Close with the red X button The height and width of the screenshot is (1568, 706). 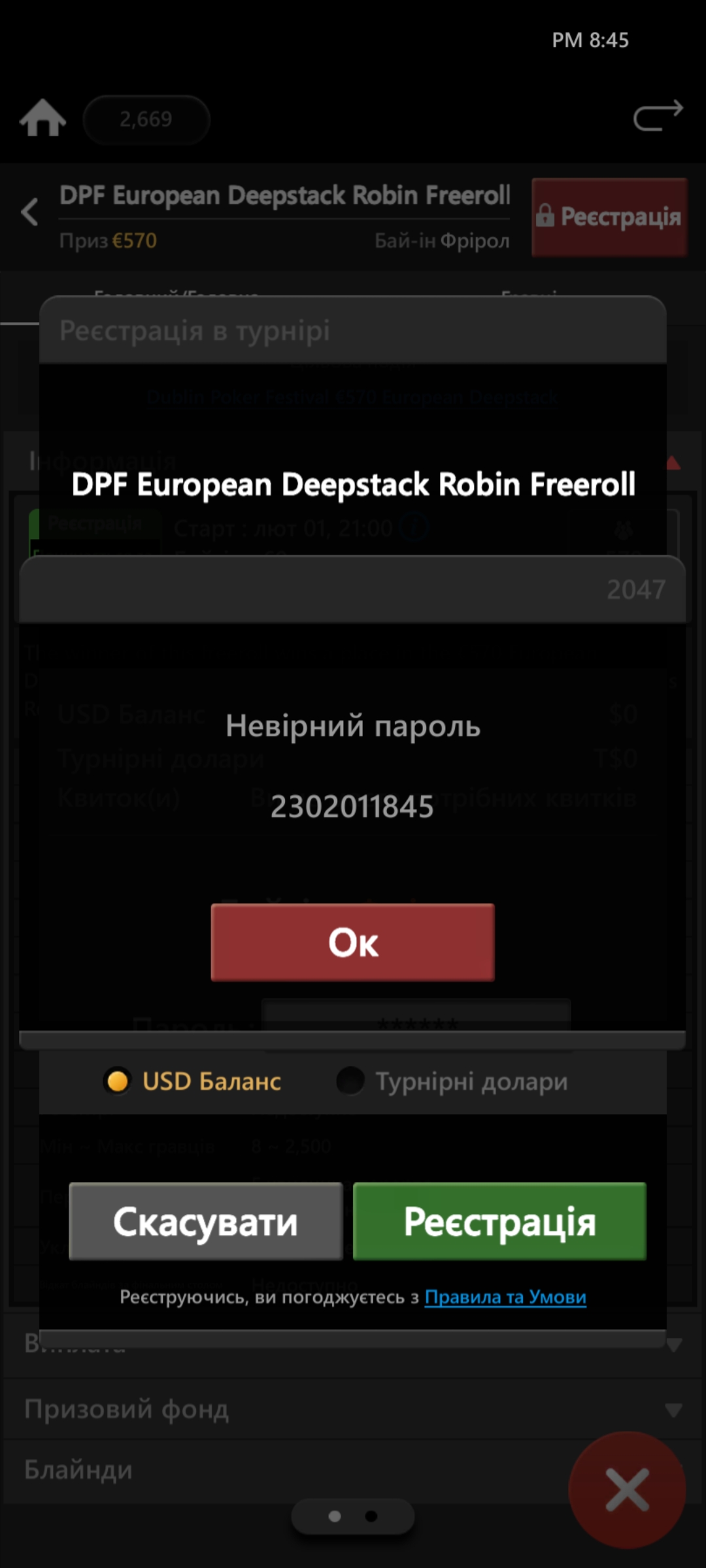(627, 1490)
